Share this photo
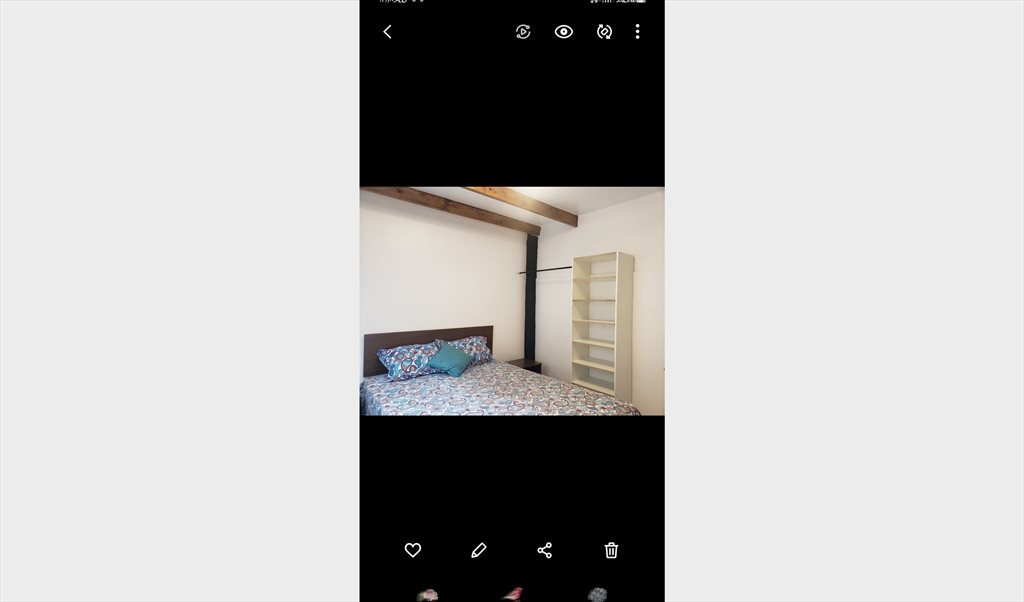Image resolution: width=1024 pixels, height=602 pixels. 545,550
